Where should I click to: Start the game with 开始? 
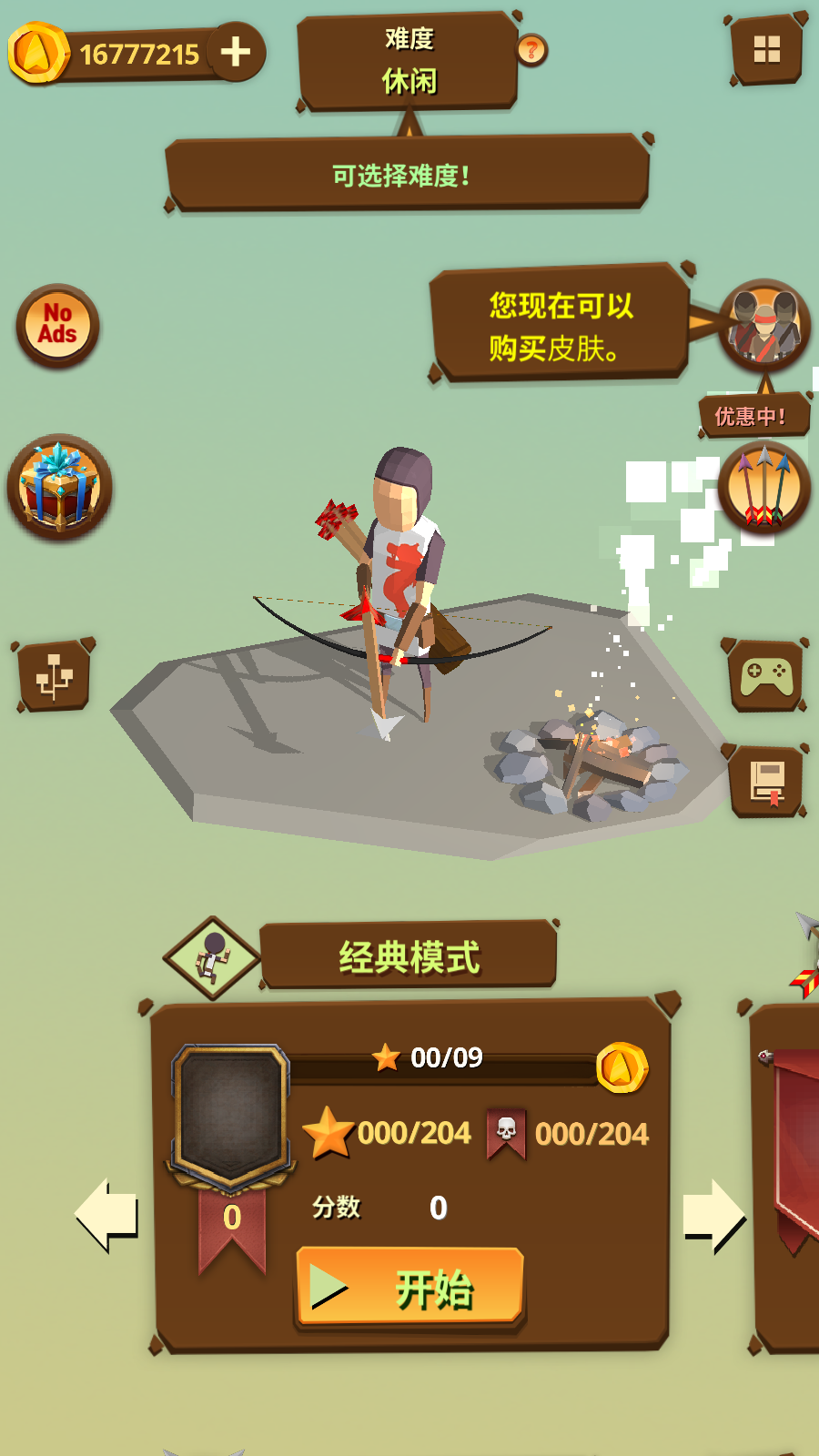(x=410, y=1288)
